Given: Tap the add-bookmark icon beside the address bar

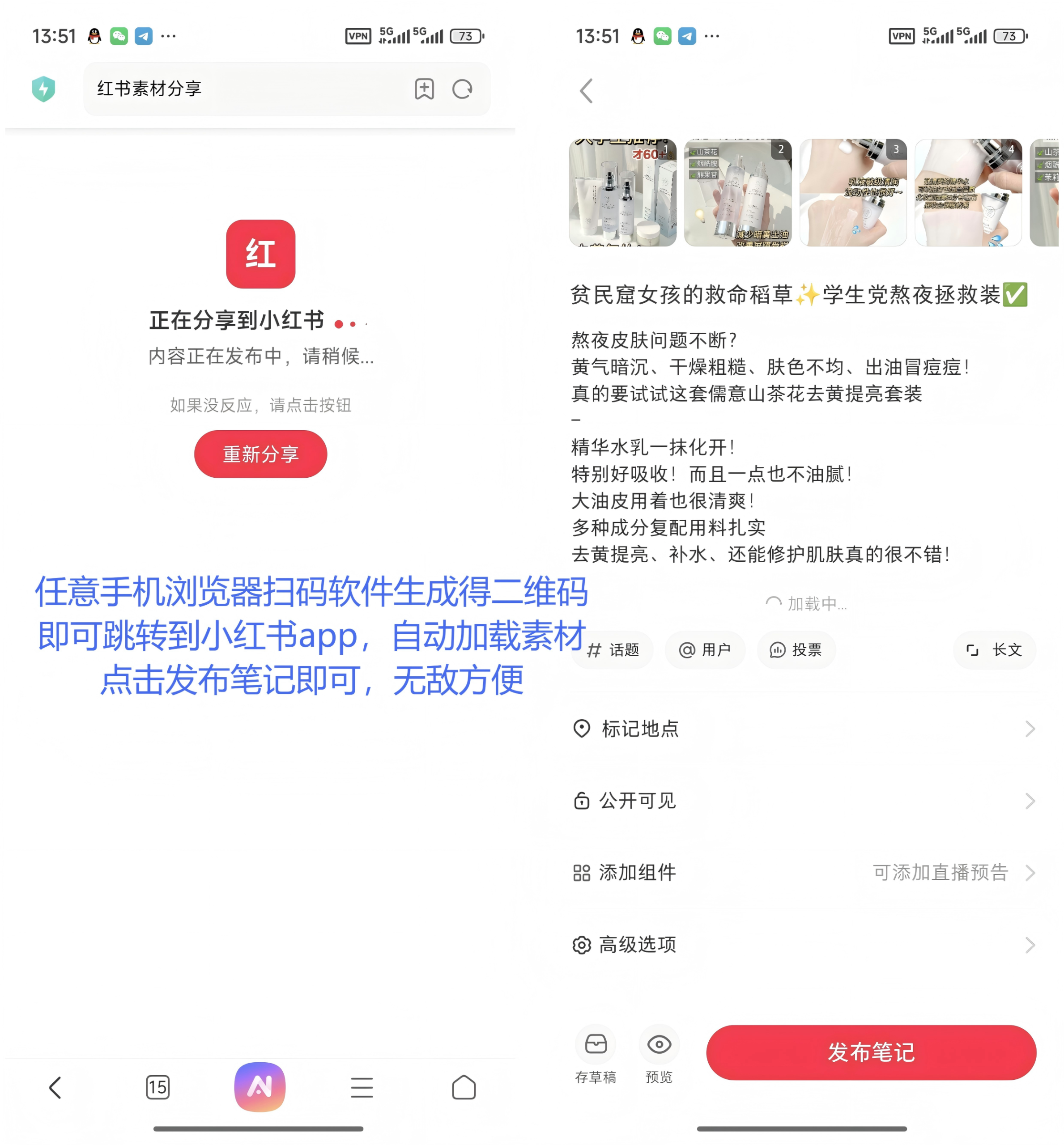Looking at the screenshot, I should pyautogui.click(x=423, y=89).
